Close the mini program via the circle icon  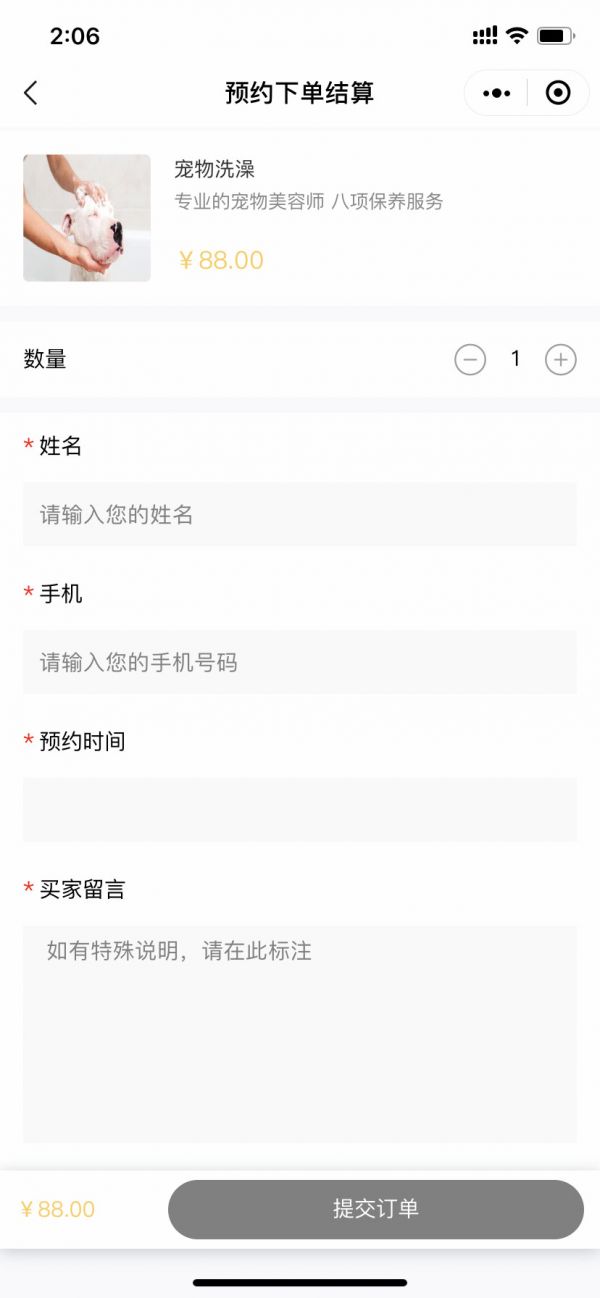click(x=558, y=93)
